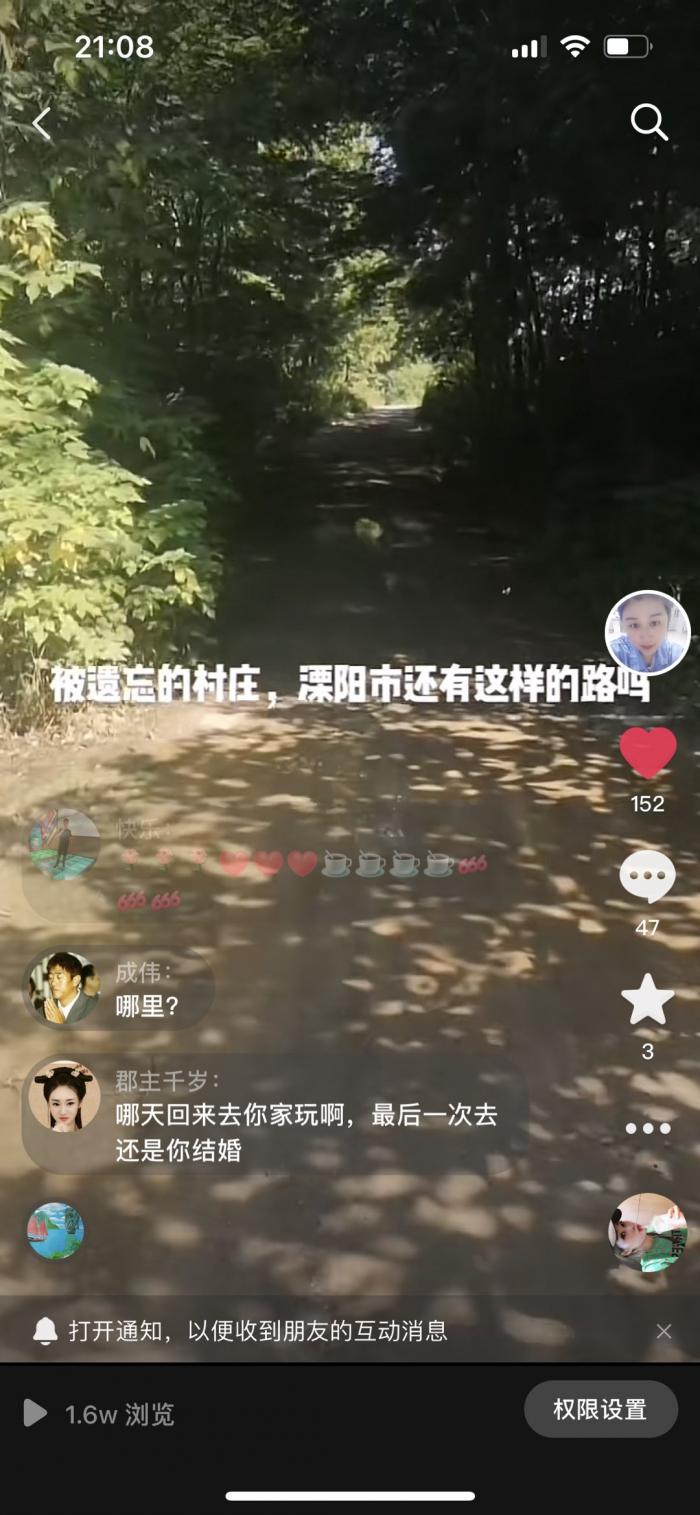Dismiss the notification prompt banner
Viewport: 700px width, 1515px height.
coord(664,1331)
